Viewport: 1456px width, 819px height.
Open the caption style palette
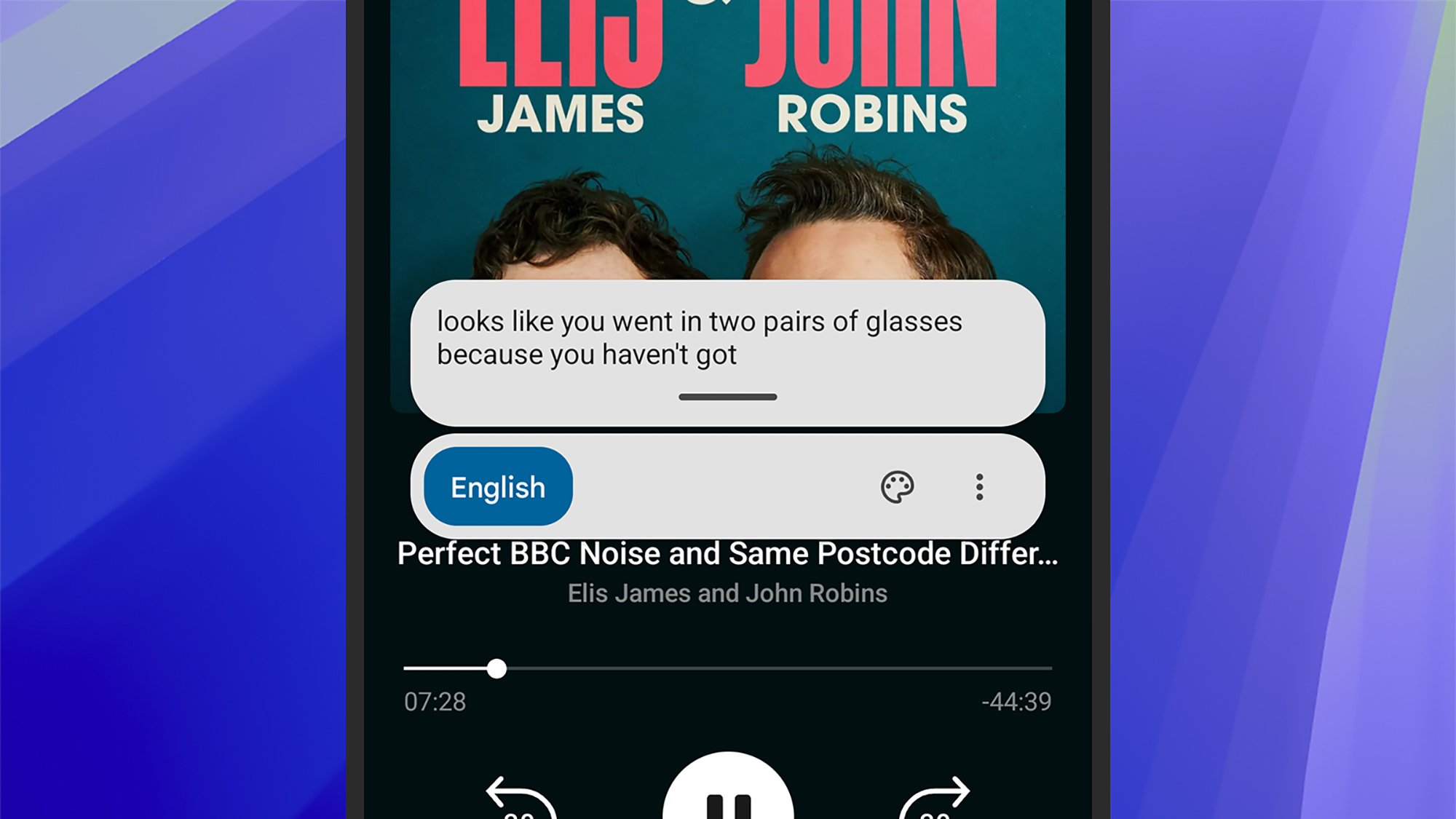(897, 487)
